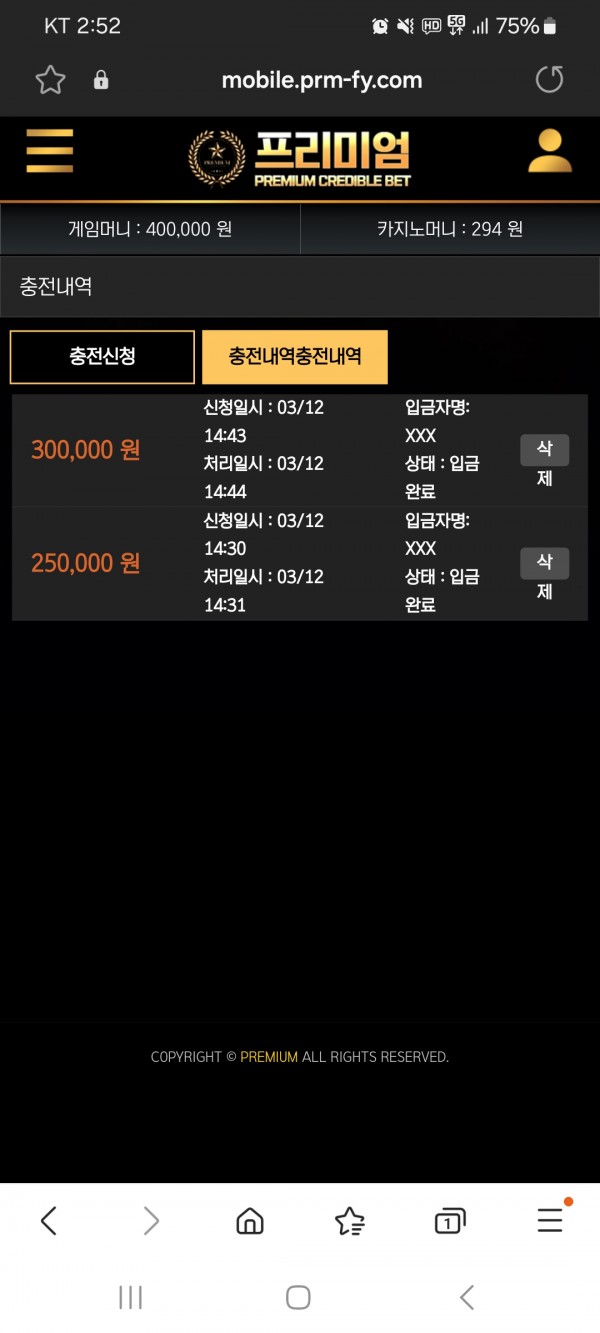Open browser home page
This screenshot has height=1333, width=600.
(x=249, y=1220)
